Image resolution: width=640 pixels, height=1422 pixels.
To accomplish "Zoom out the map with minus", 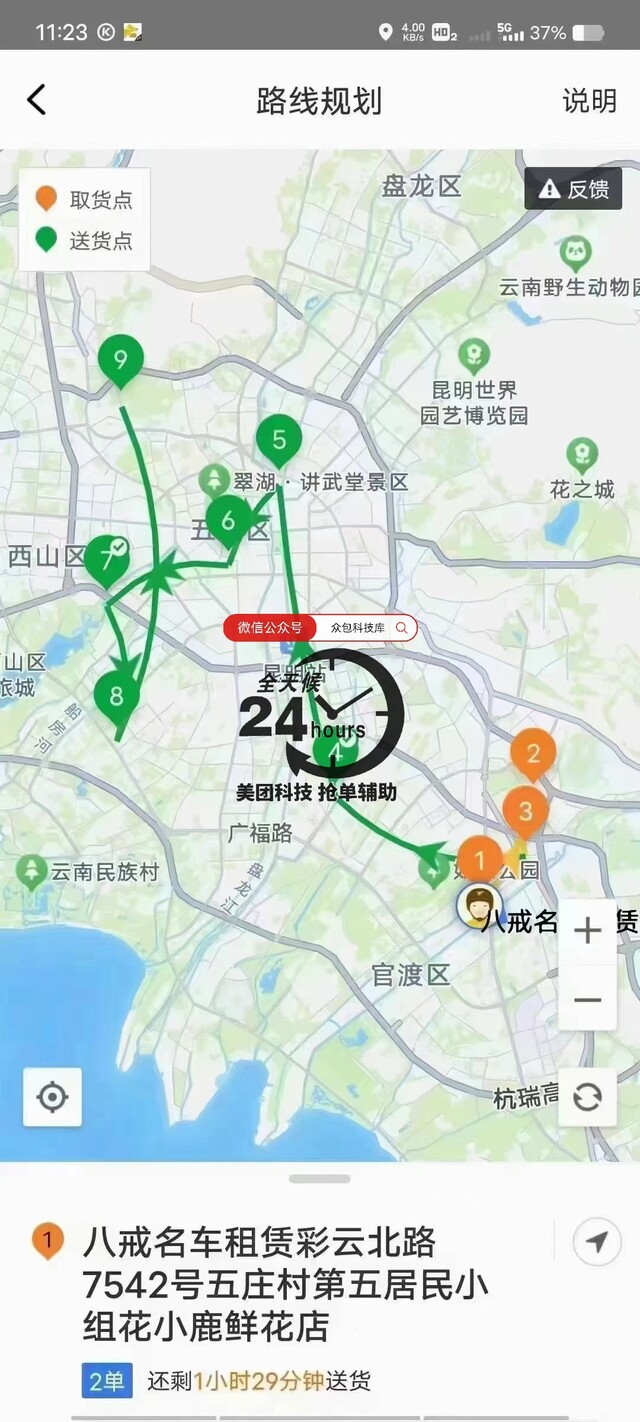I will point(587,1000).
